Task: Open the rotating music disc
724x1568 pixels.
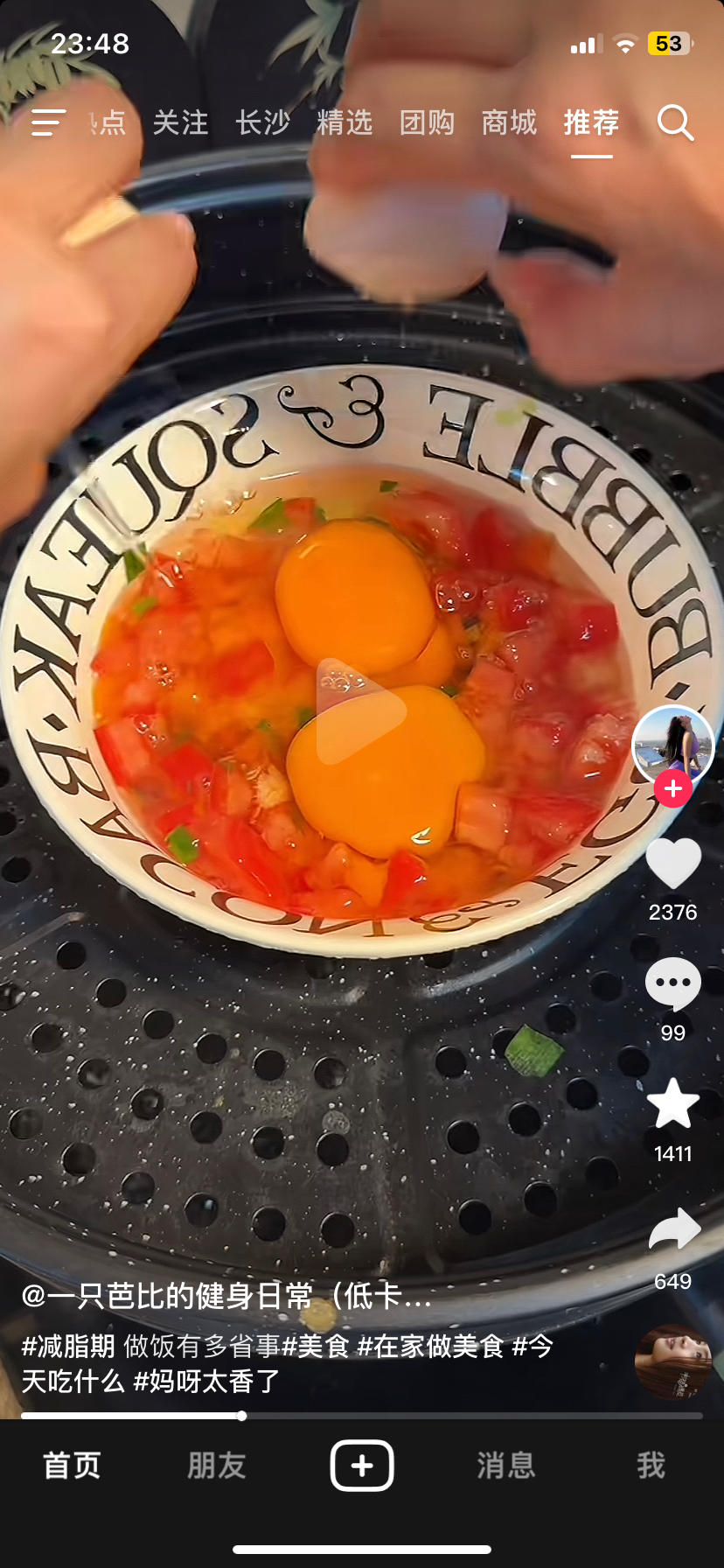Action: 672,1361
